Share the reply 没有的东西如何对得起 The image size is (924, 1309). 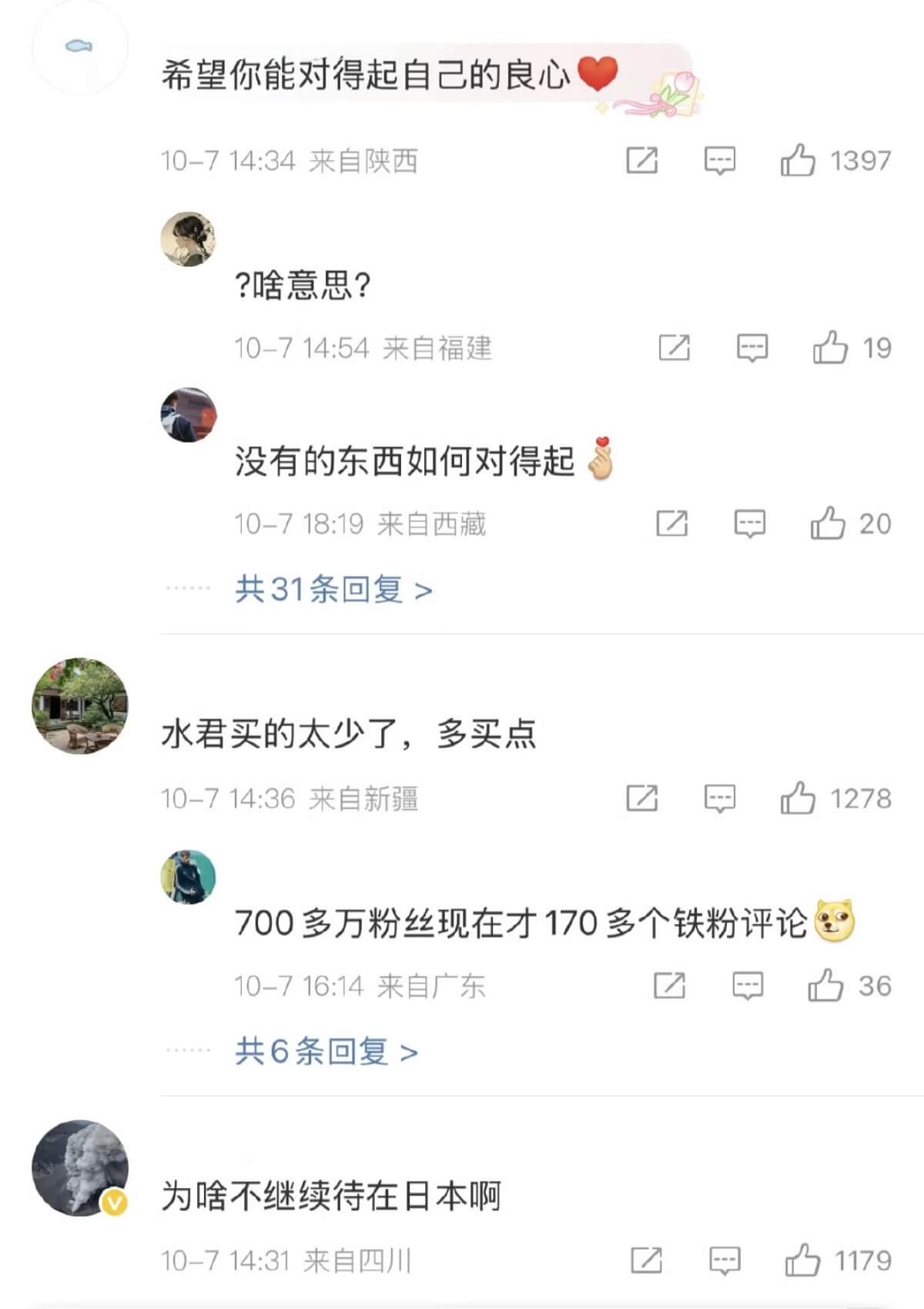pyautogui.click(x=671, y=524)
